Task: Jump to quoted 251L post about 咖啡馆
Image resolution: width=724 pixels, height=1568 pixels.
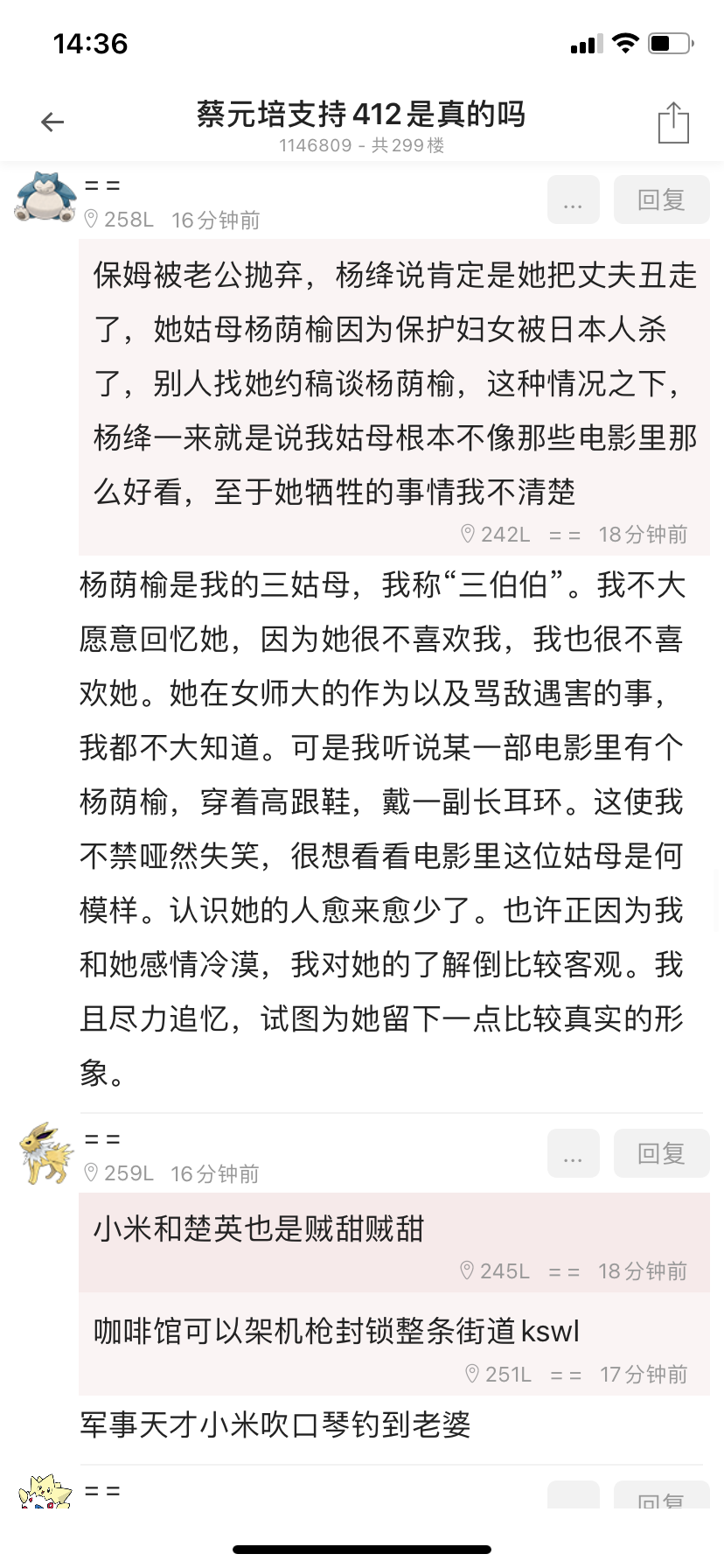Action: click(394, 1344)
